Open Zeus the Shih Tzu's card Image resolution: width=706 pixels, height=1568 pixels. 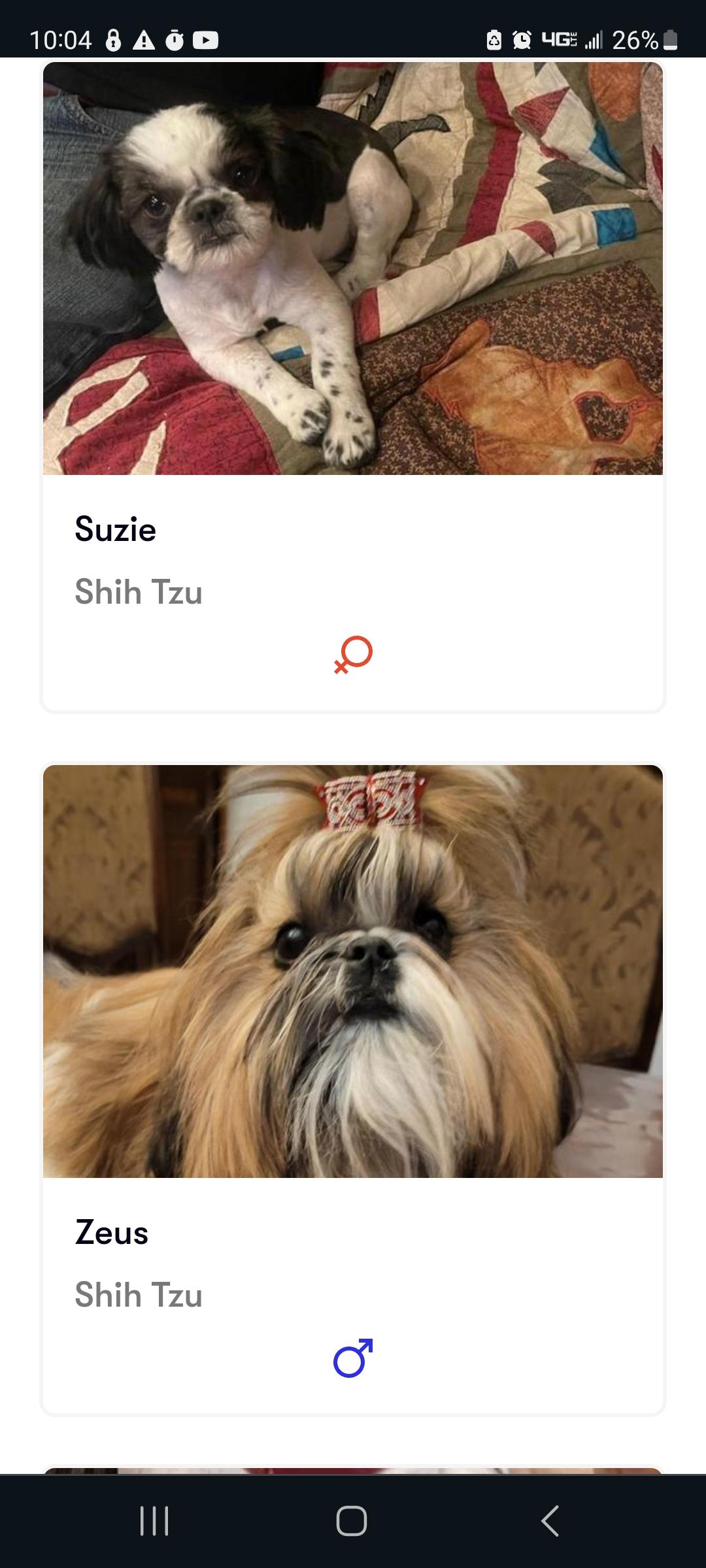tap(353, 1088)
